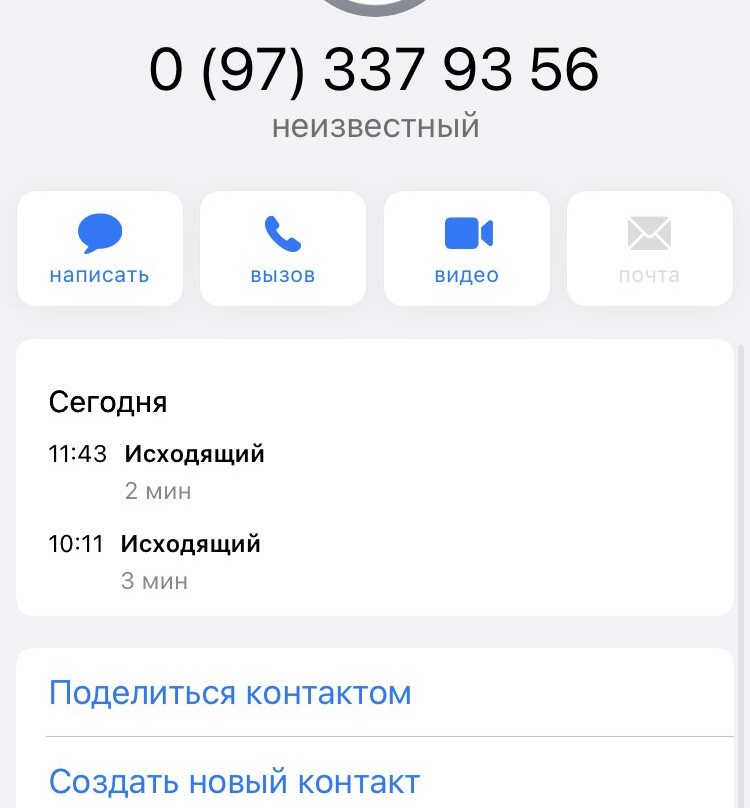Start a video call with видео button
Image resolution: width=750 pixels, height=808 pixels.
[467, 249]
